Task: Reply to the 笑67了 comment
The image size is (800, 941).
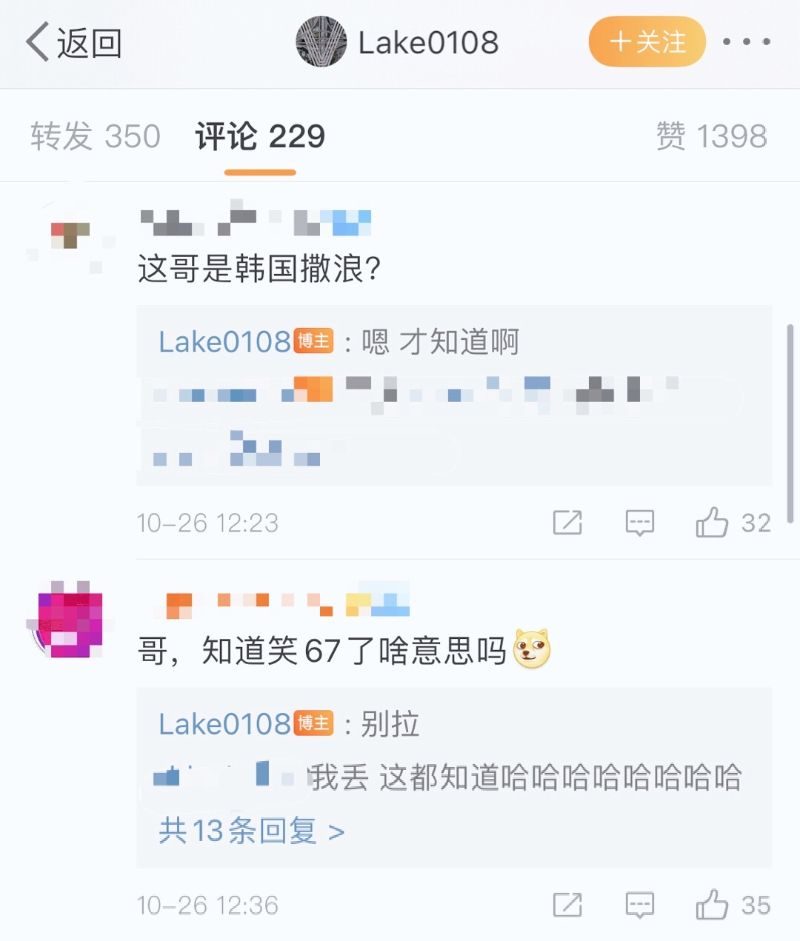Action: click(x=639, y=905)
